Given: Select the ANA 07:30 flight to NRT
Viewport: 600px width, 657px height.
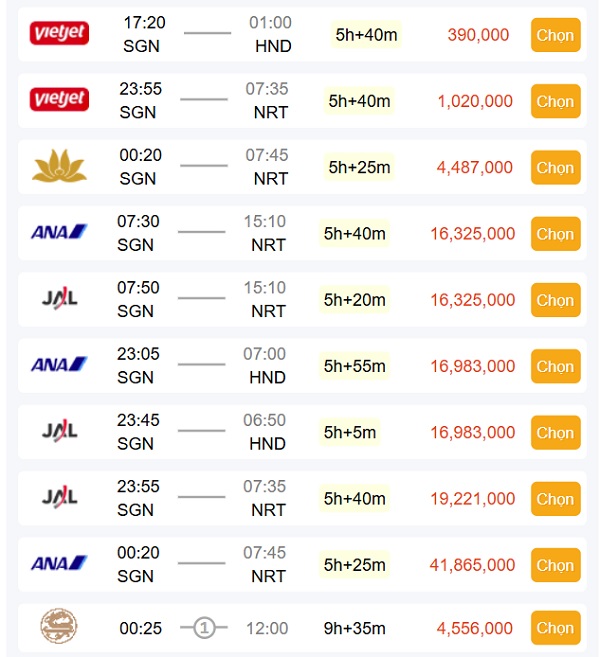Looking at the screenshot, I should click(x=554, y=234).
